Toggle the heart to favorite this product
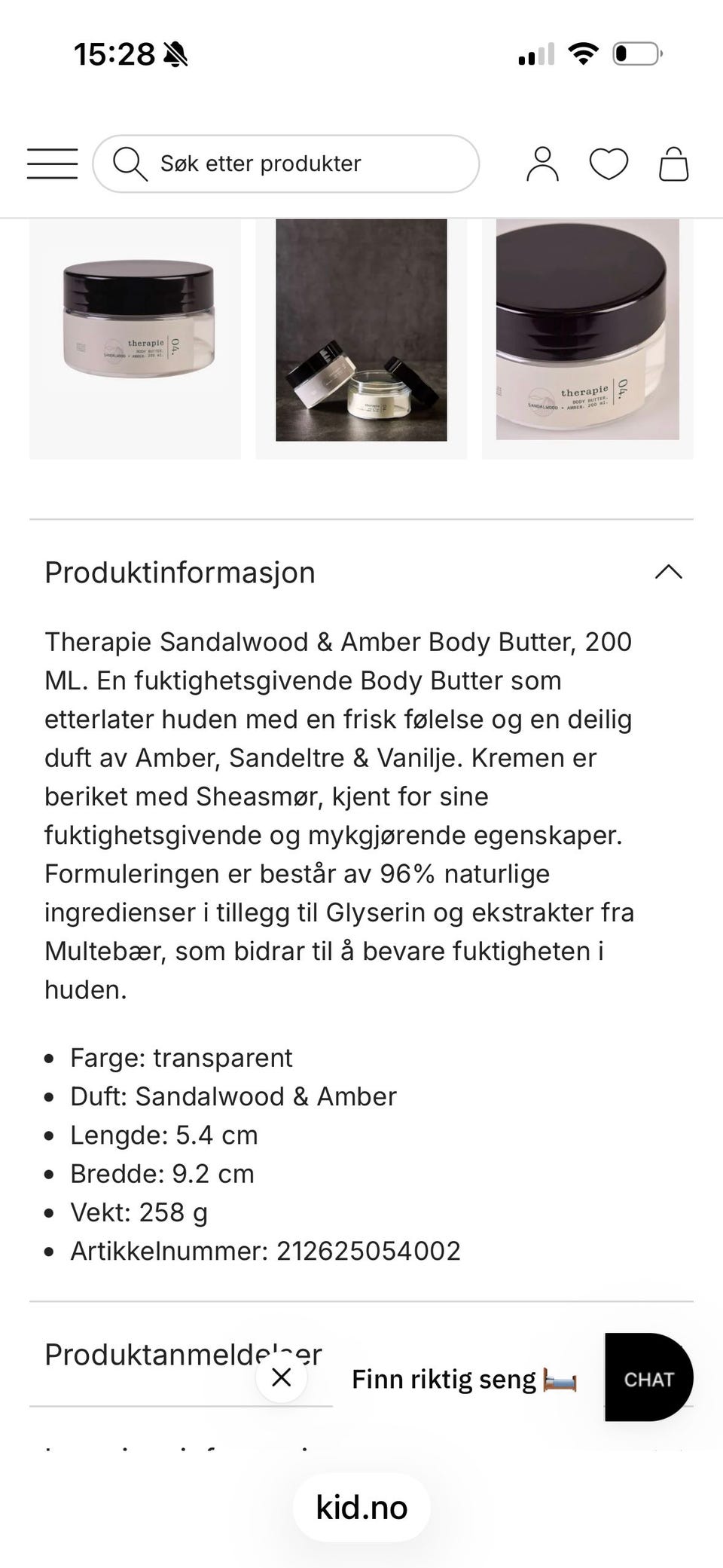 click(609, 164)
